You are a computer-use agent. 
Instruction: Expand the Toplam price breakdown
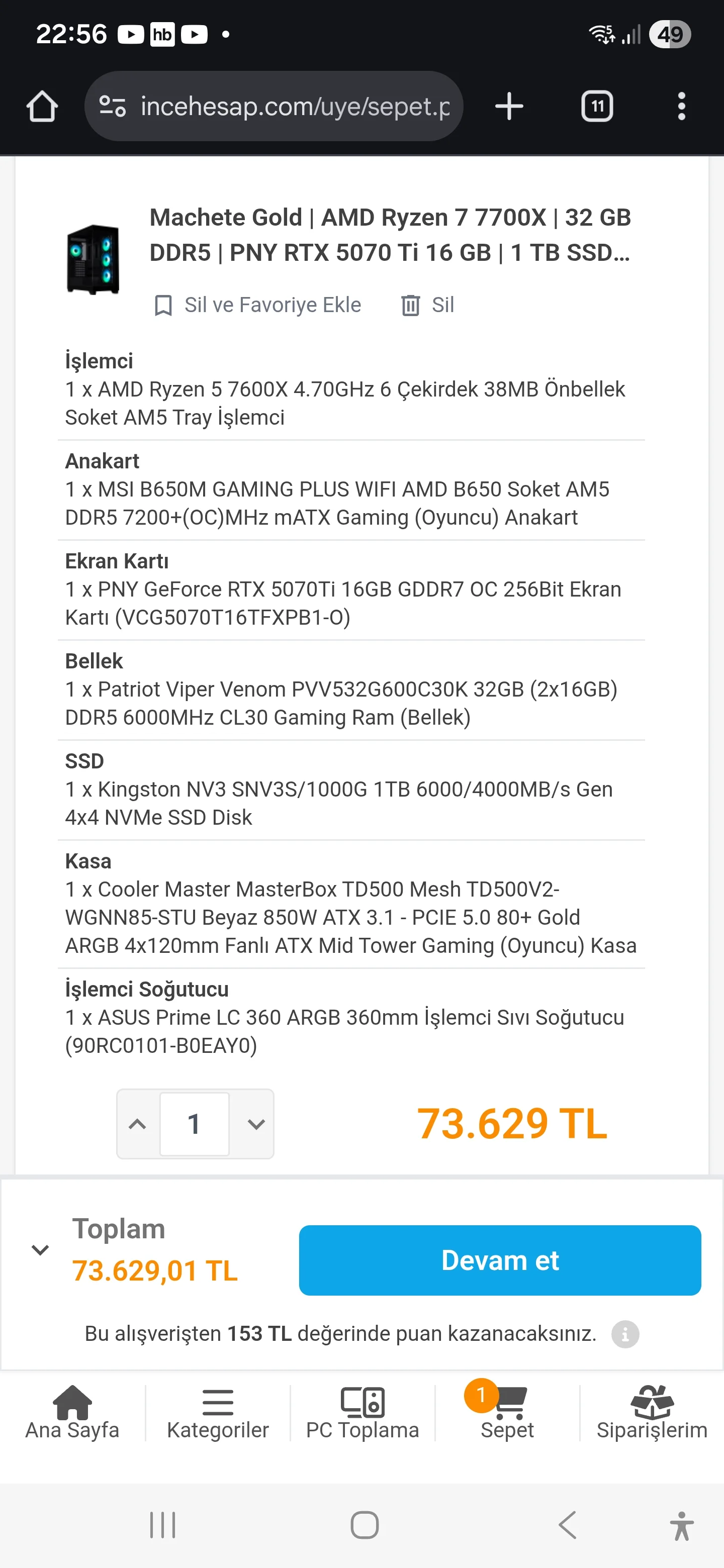coord(40,1250)
